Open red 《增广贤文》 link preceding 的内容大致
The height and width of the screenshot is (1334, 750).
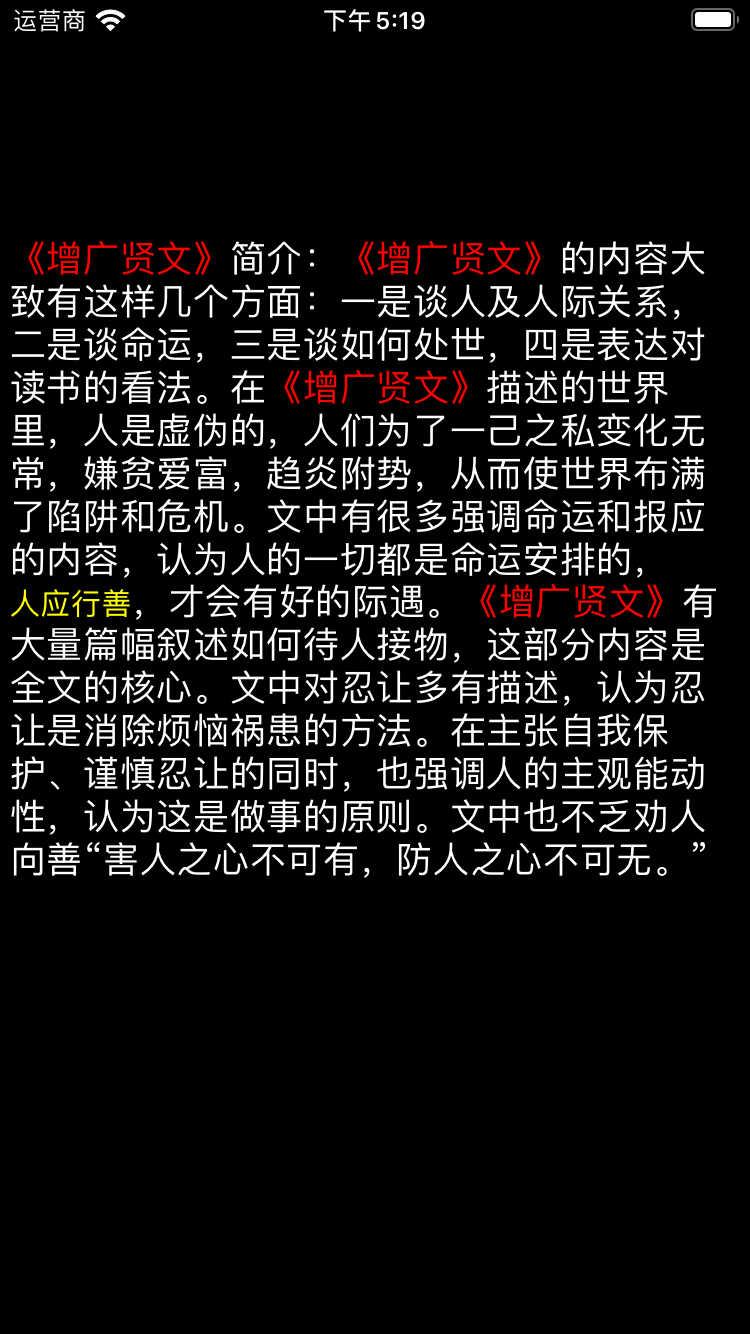pos(449,259)
